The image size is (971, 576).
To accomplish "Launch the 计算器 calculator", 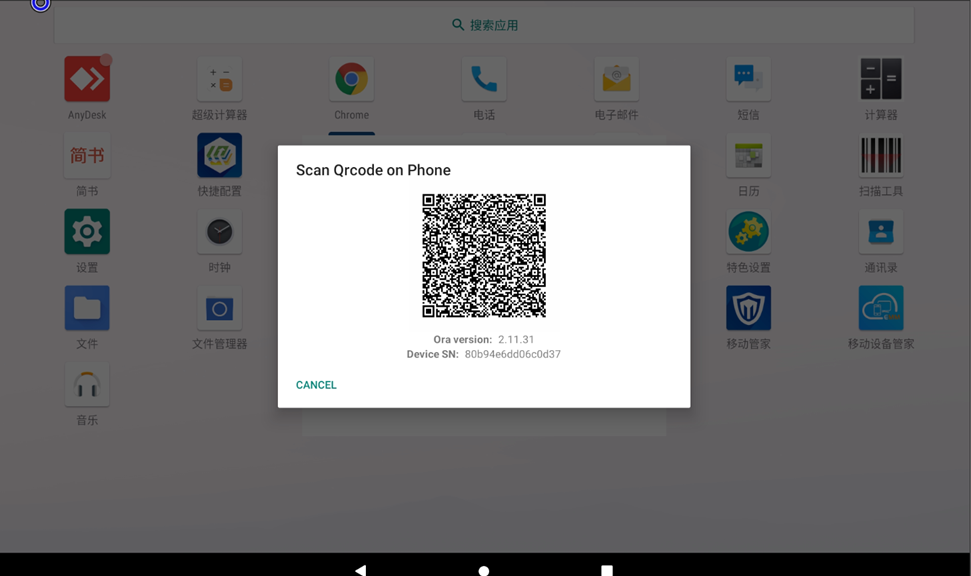I will tap(880, 80).
